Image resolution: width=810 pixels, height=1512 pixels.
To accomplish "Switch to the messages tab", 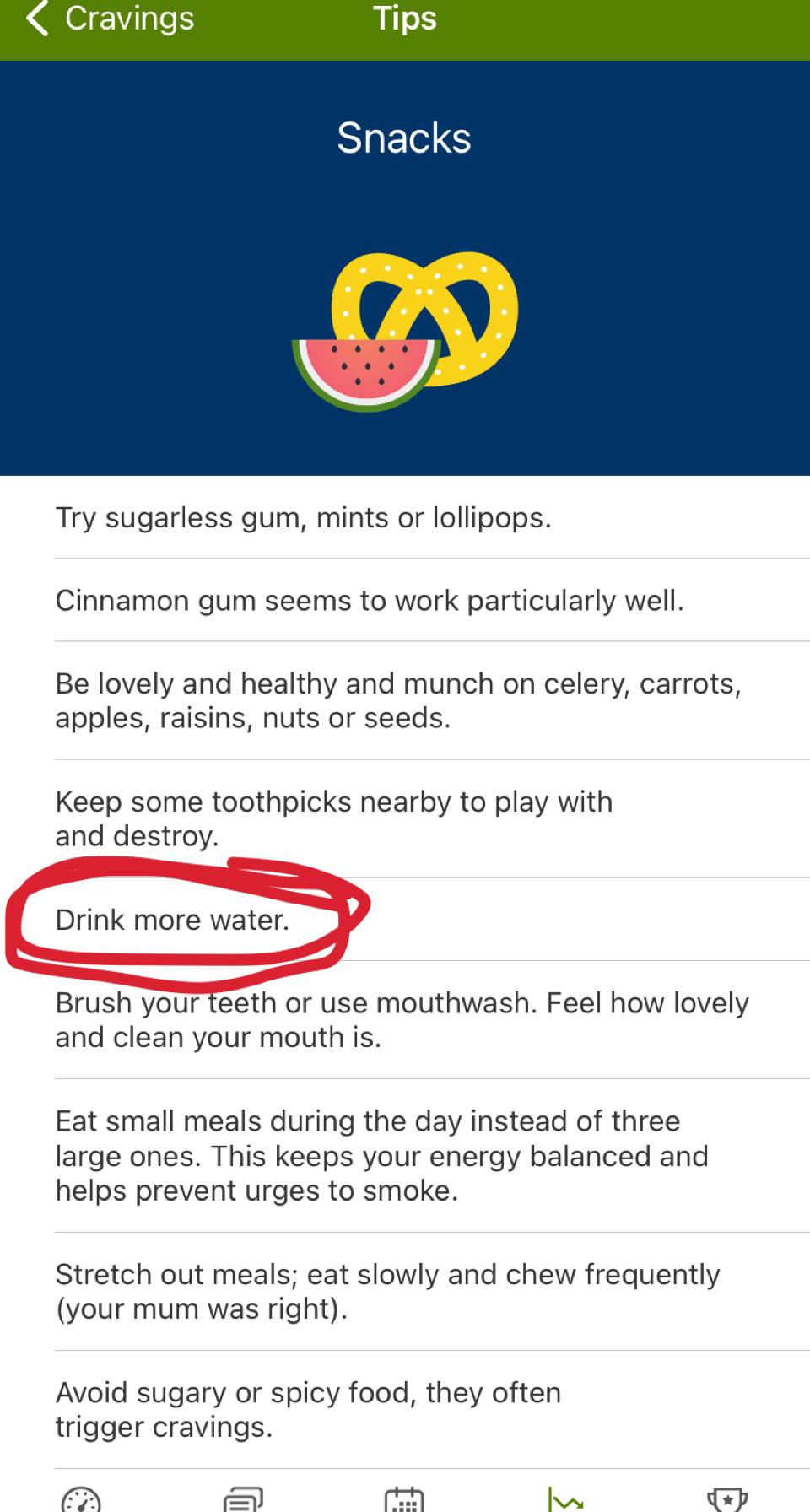I will click(243, 1498).
